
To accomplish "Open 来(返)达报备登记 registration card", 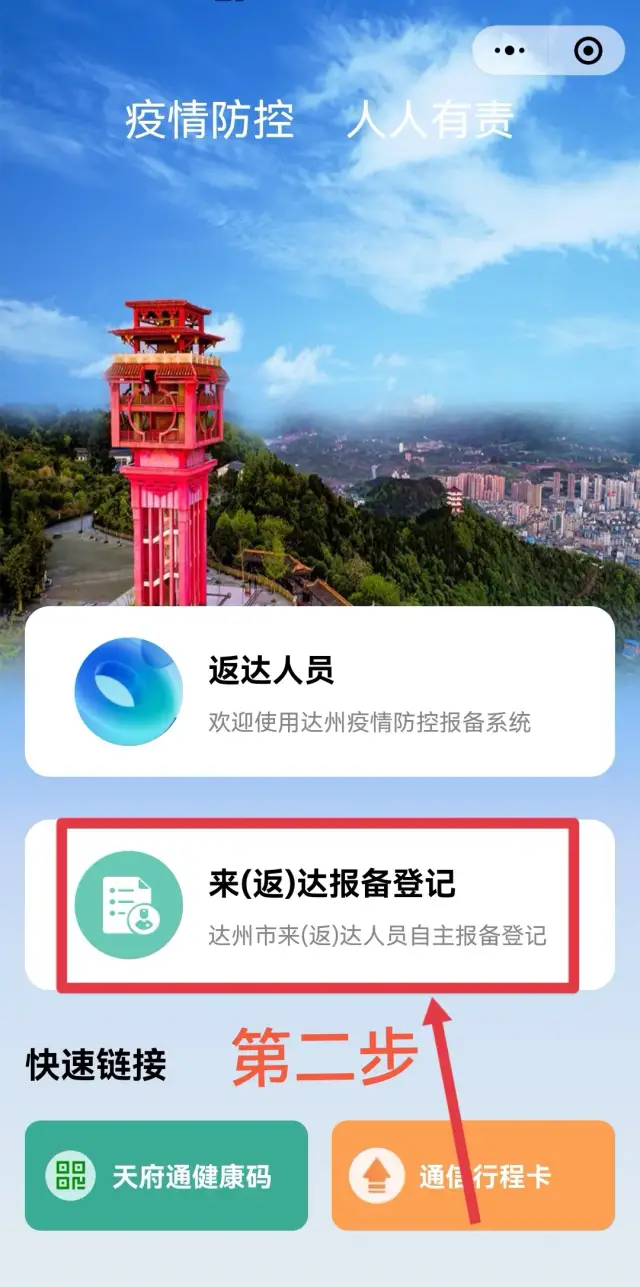I will click(319, 906).
